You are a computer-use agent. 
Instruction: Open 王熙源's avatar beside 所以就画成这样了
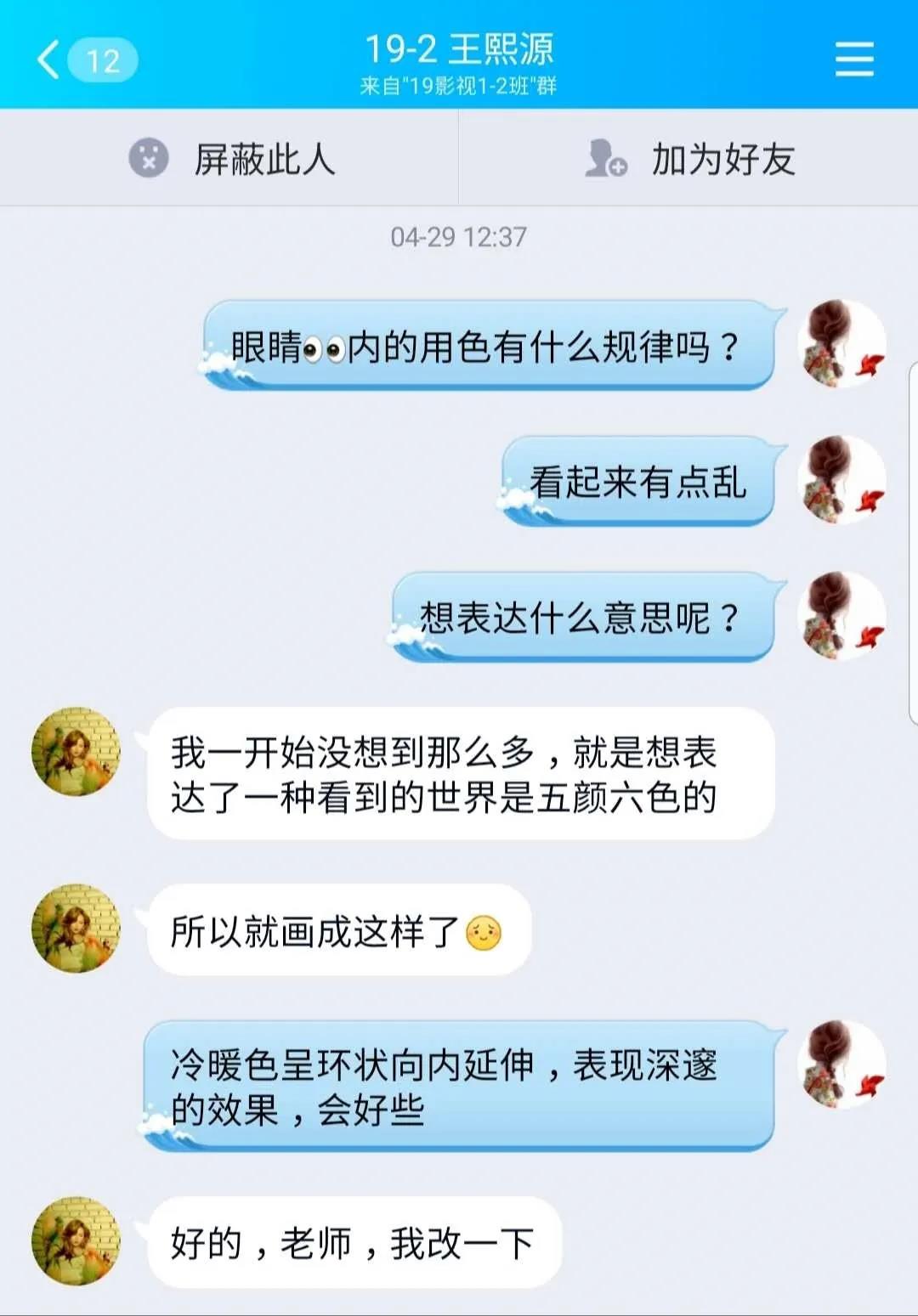click(76, 928)
